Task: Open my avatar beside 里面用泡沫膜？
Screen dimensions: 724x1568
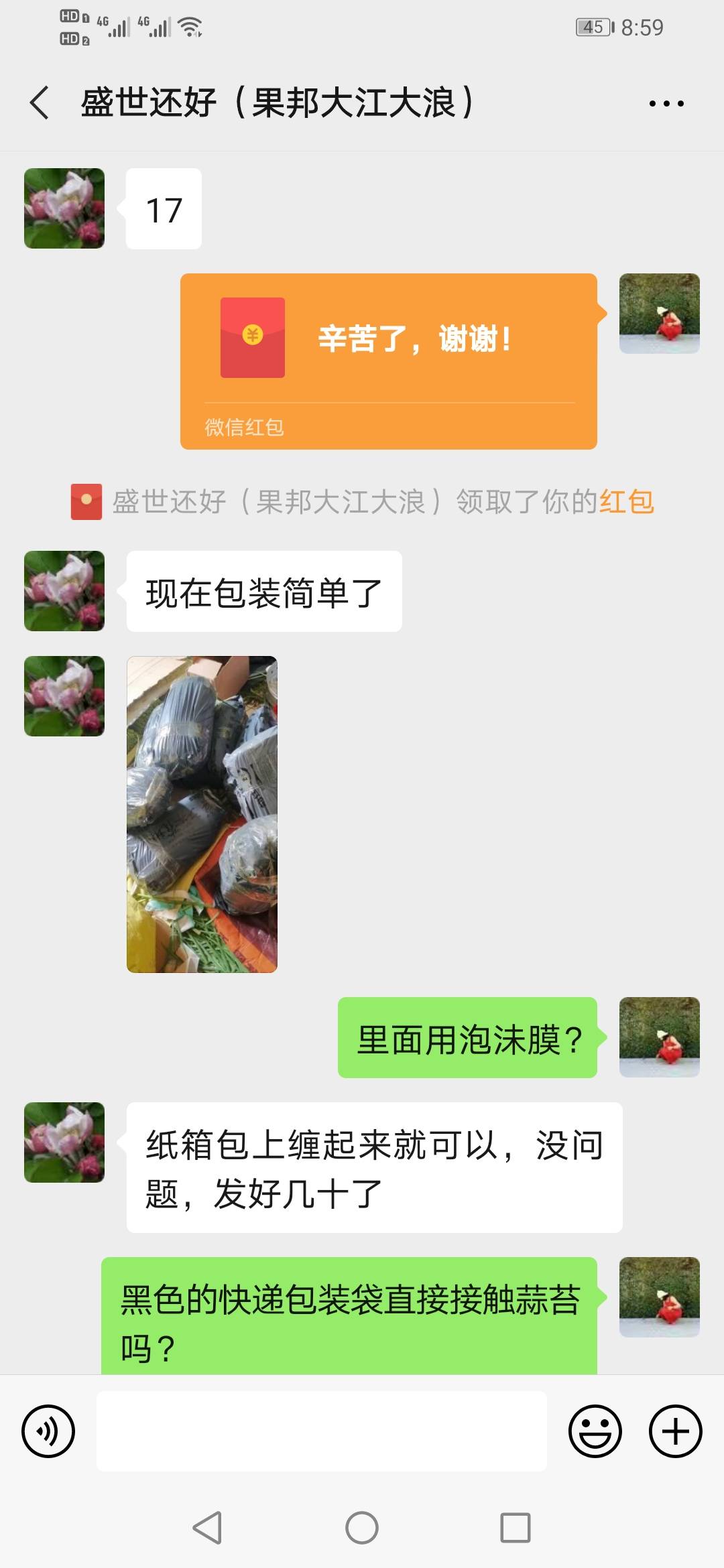Action: point(659,1037)
